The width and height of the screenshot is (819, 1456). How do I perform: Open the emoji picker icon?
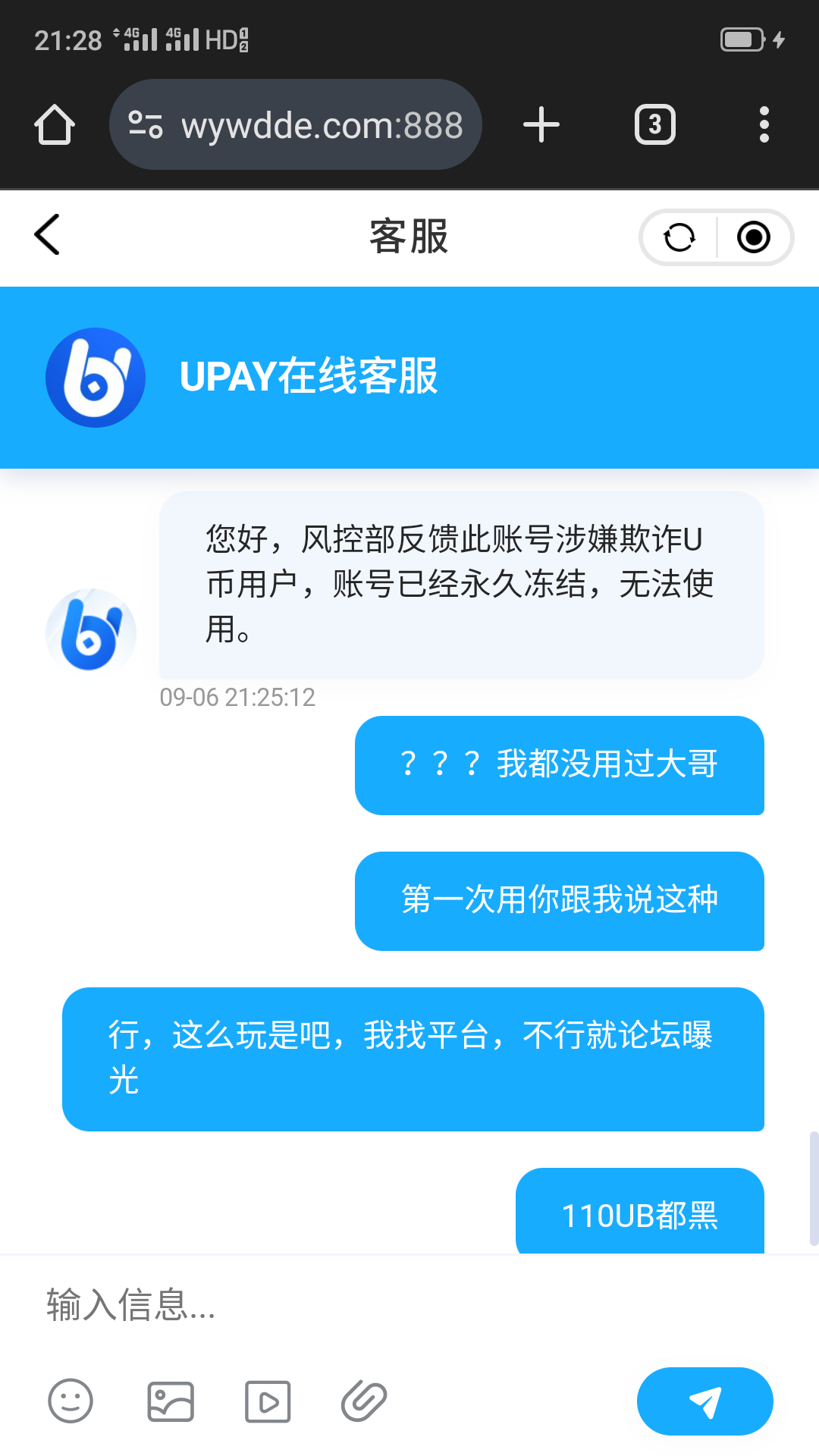[68, 1401]
